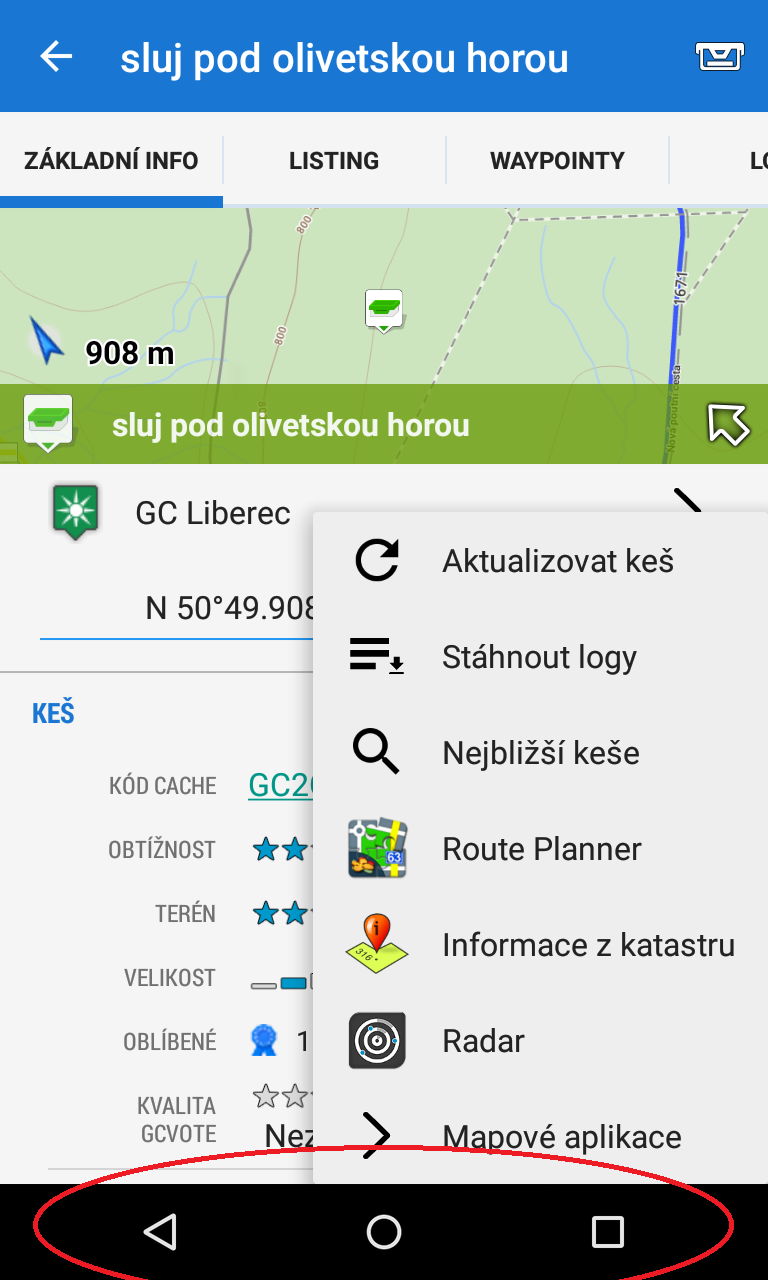
Task: Select the Základní info tab
Action: point(111,161)
